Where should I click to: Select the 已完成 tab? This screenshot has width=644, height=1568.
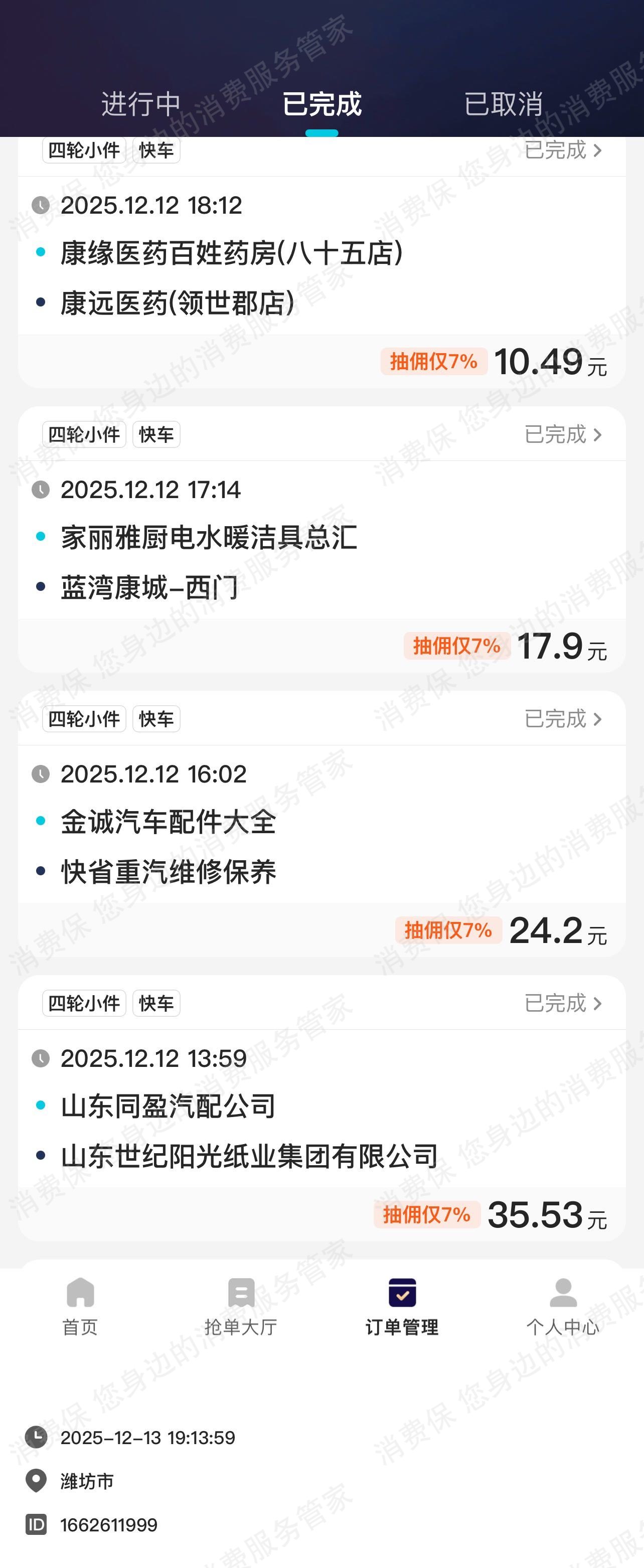pyautogui.click(x=322, y=103)
